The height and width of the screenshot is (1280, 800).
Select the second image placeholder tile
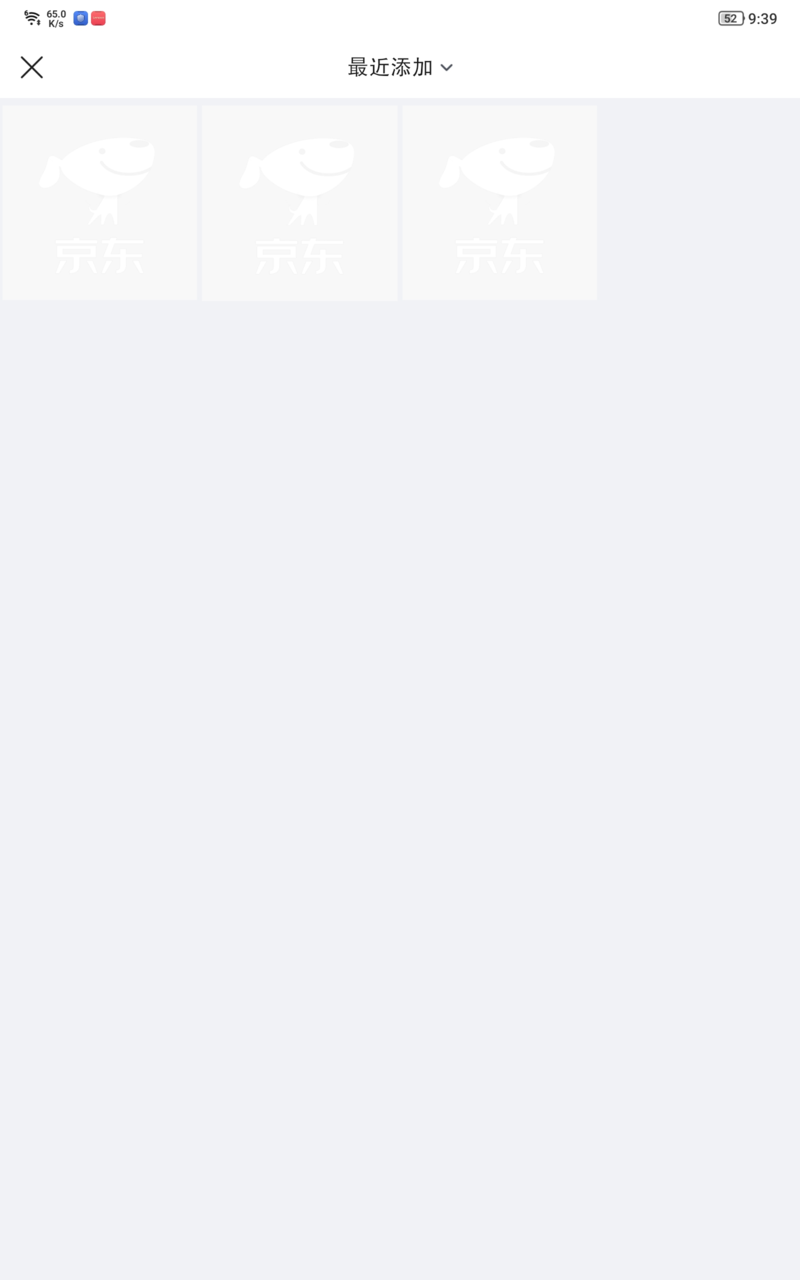tap(300, 203)
